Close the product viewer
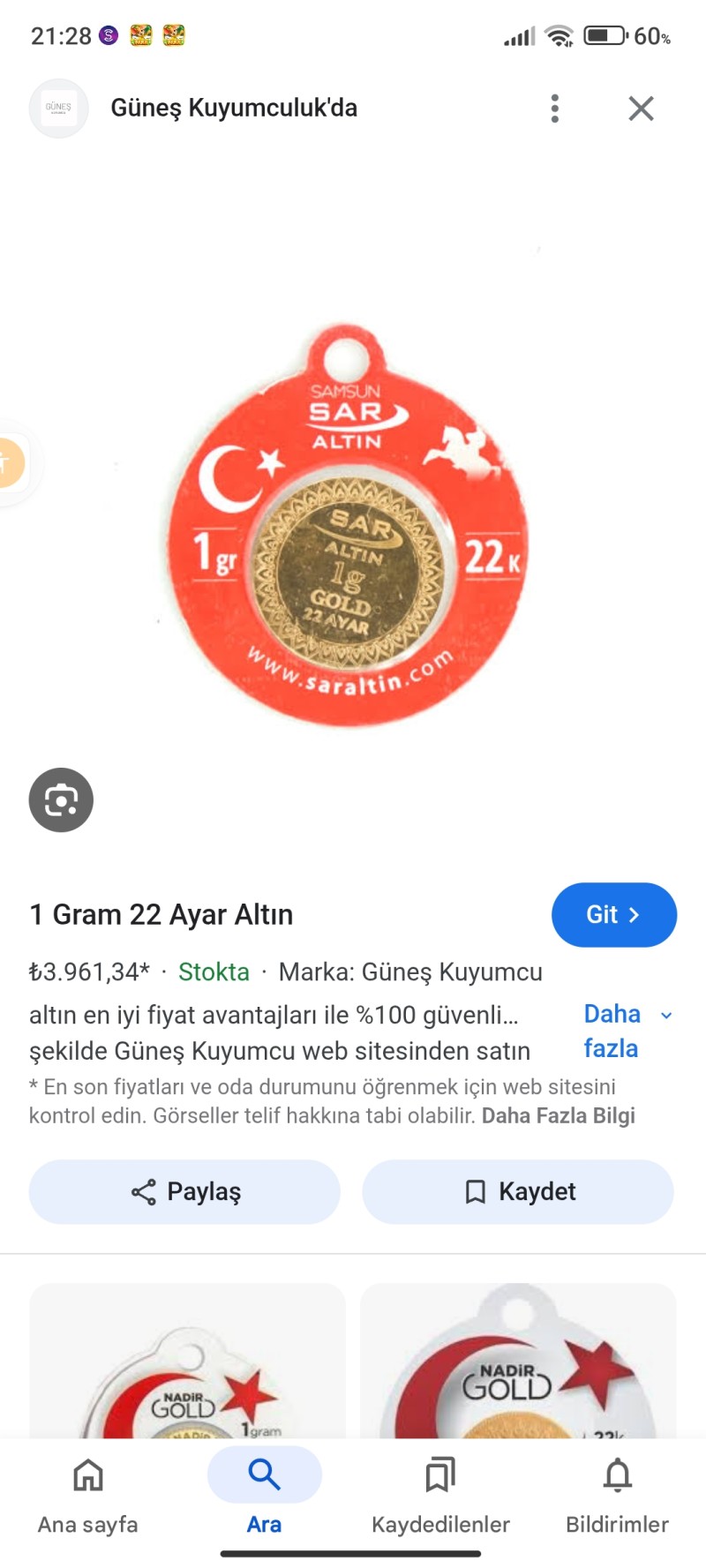This screenshot has width=706, height=1568. coord(641,109)
